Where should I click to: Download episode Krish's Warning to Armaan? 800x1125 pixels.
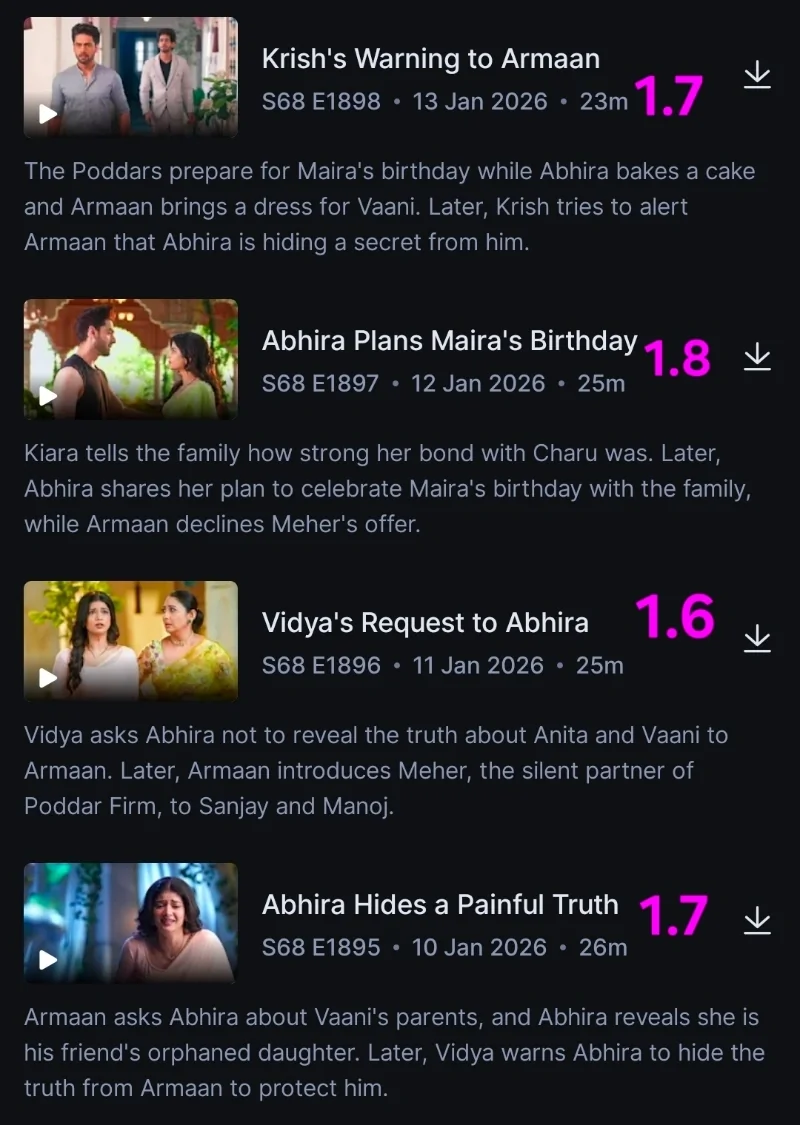click(x=758, y=75)
